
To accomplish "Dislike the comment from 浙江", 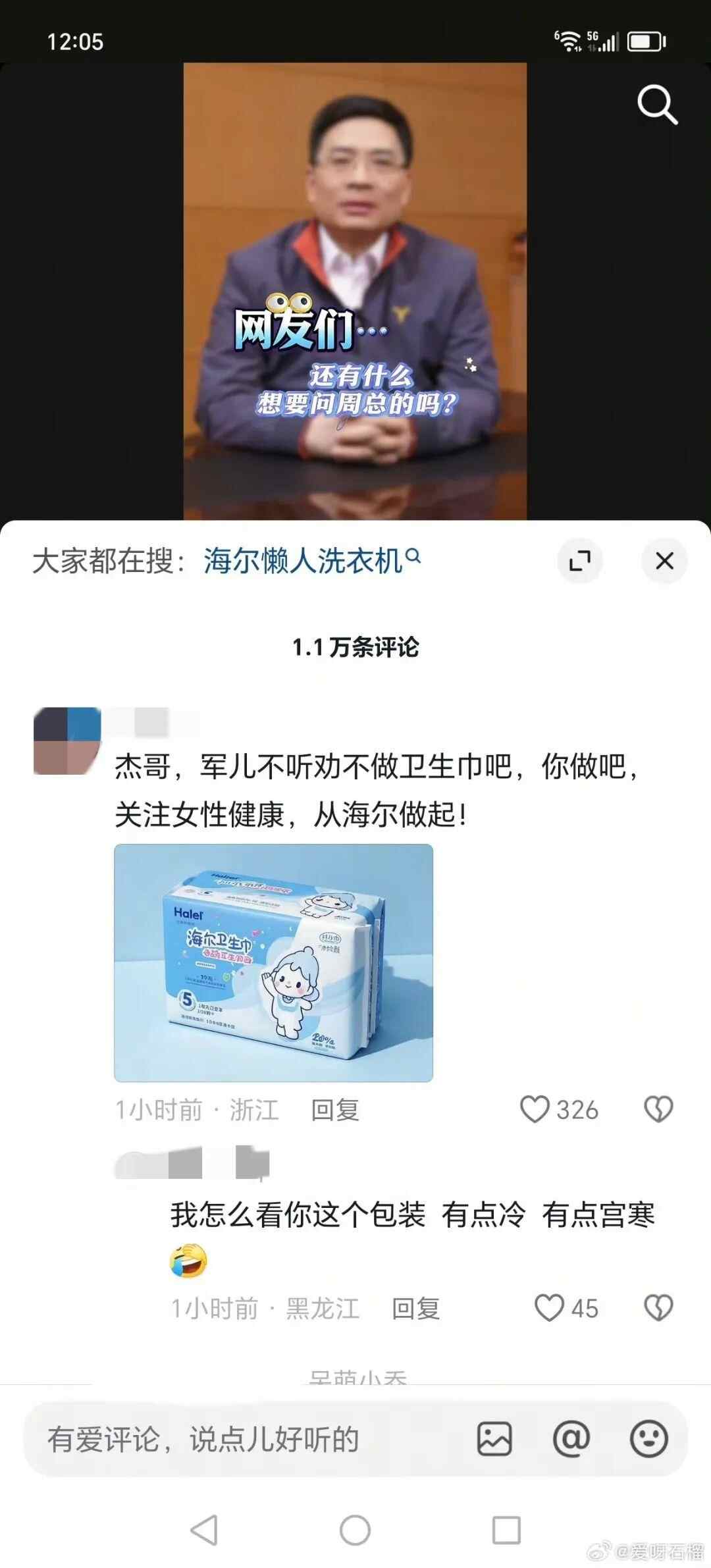I will point(658,1109).
